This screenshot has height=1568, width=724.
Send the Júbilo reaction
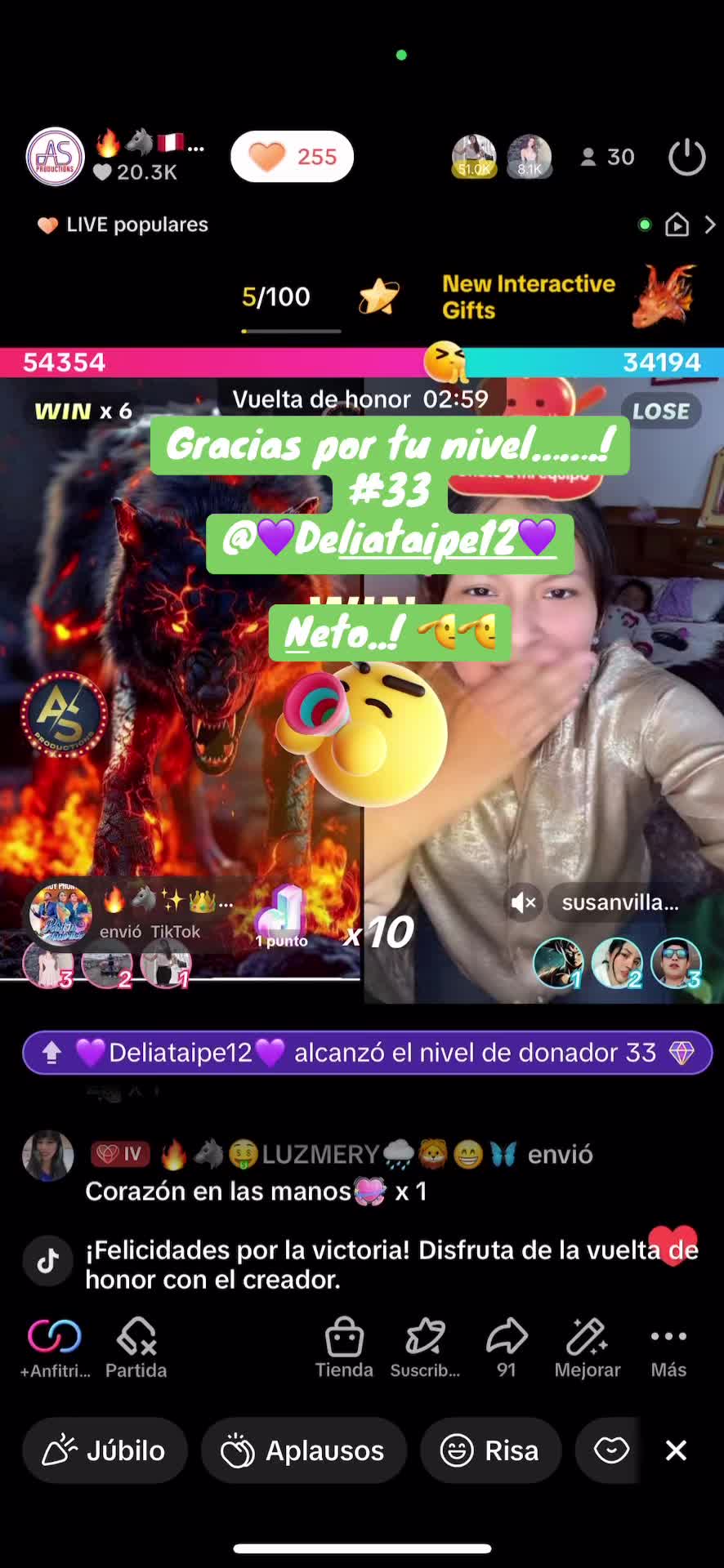pyautogui.click(x=105, y=1450)
